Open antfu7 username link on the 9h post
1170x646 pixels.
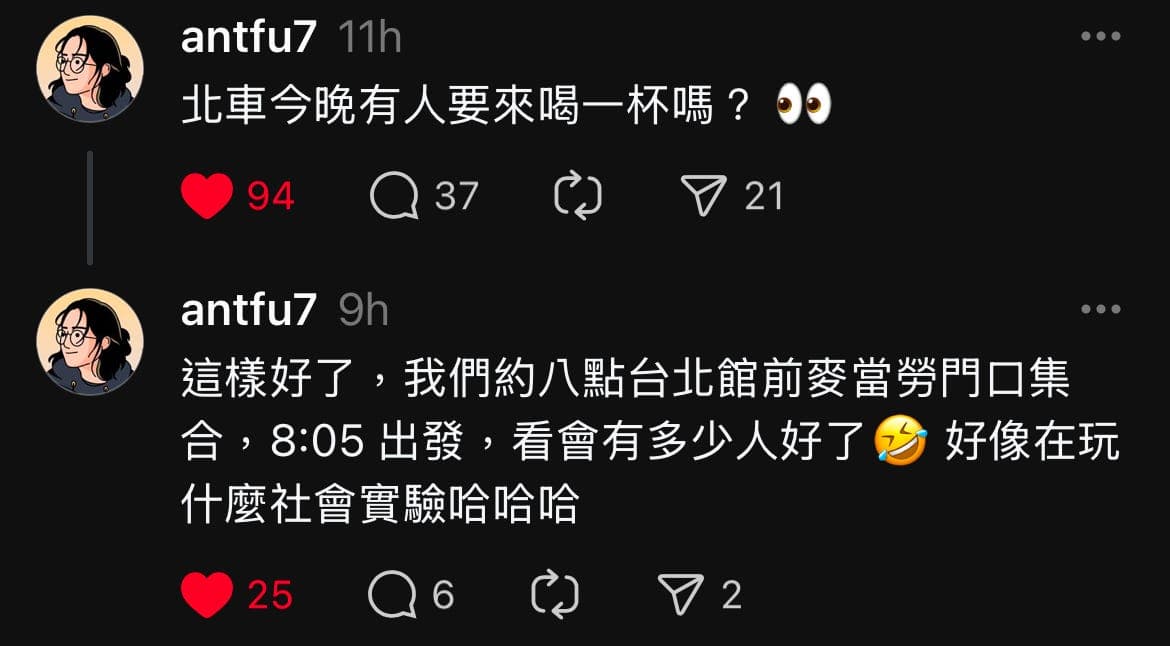(248, 311)
